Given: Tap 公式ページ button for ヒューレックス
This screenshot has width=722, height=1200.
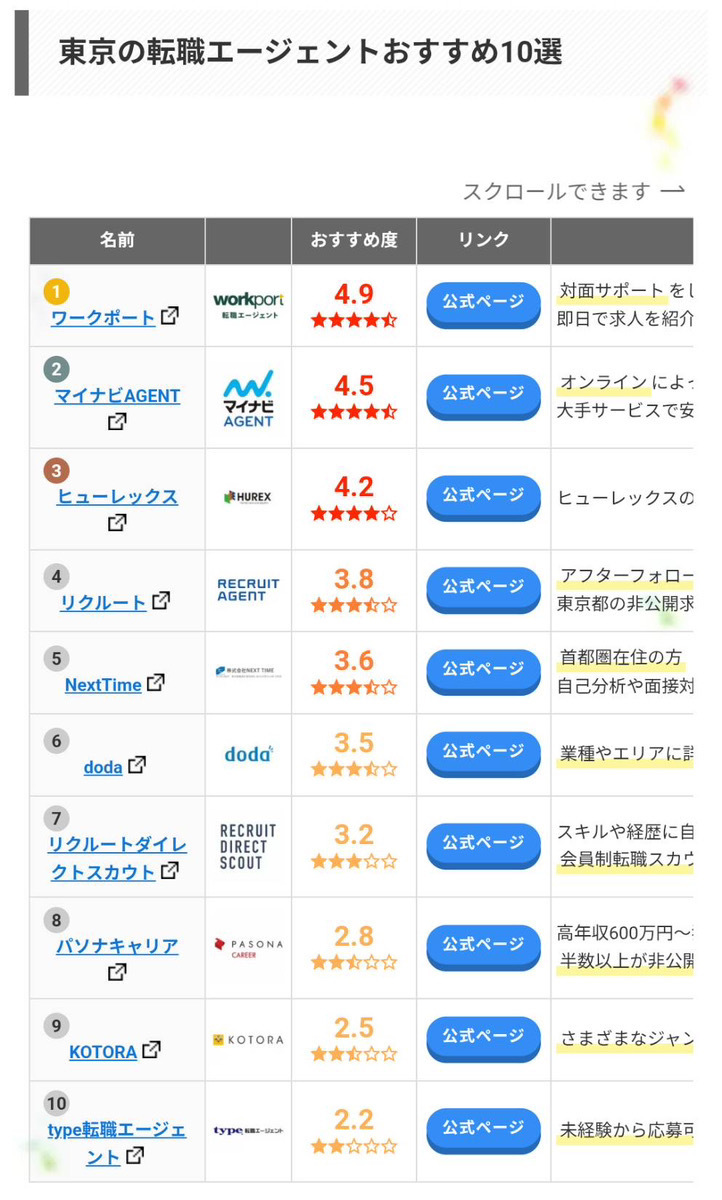Looking at the screenshot, I should (x=483, y=497).
